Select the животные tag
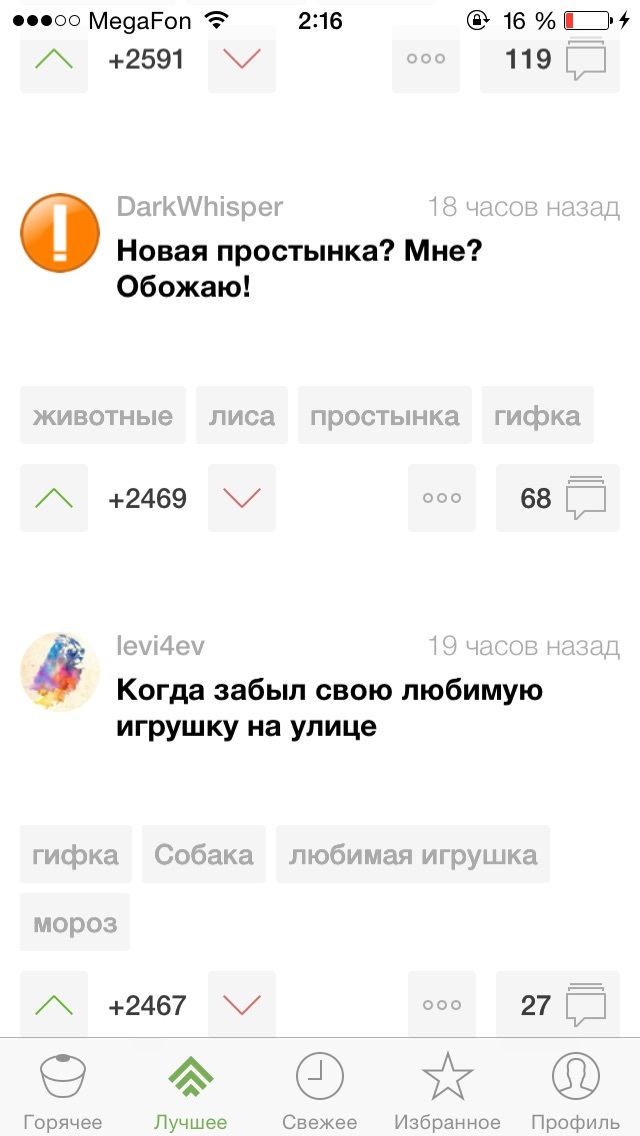 [x=103, y=416]
